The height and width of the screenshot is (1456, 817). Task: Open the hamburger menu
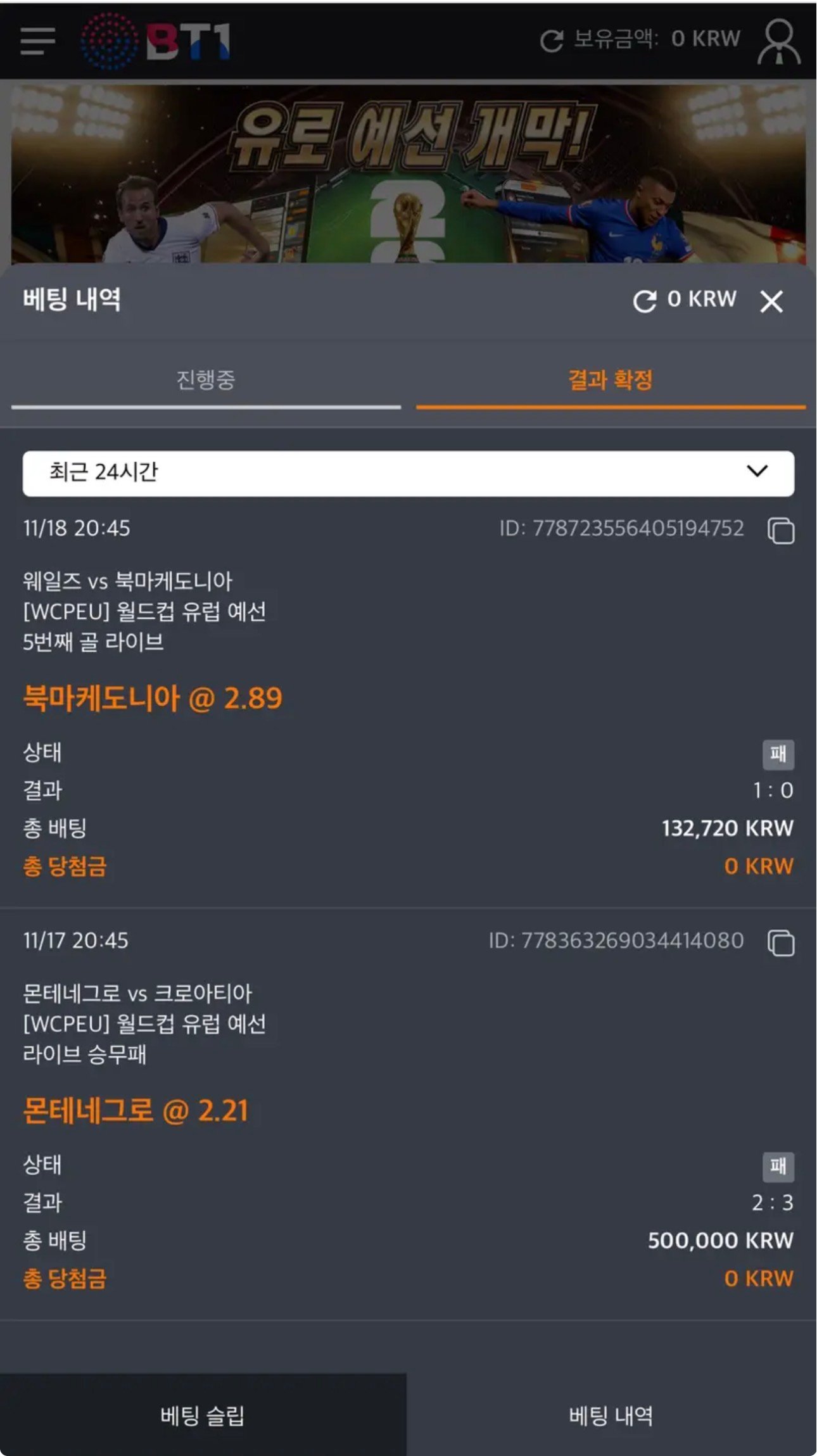(38, 41)
